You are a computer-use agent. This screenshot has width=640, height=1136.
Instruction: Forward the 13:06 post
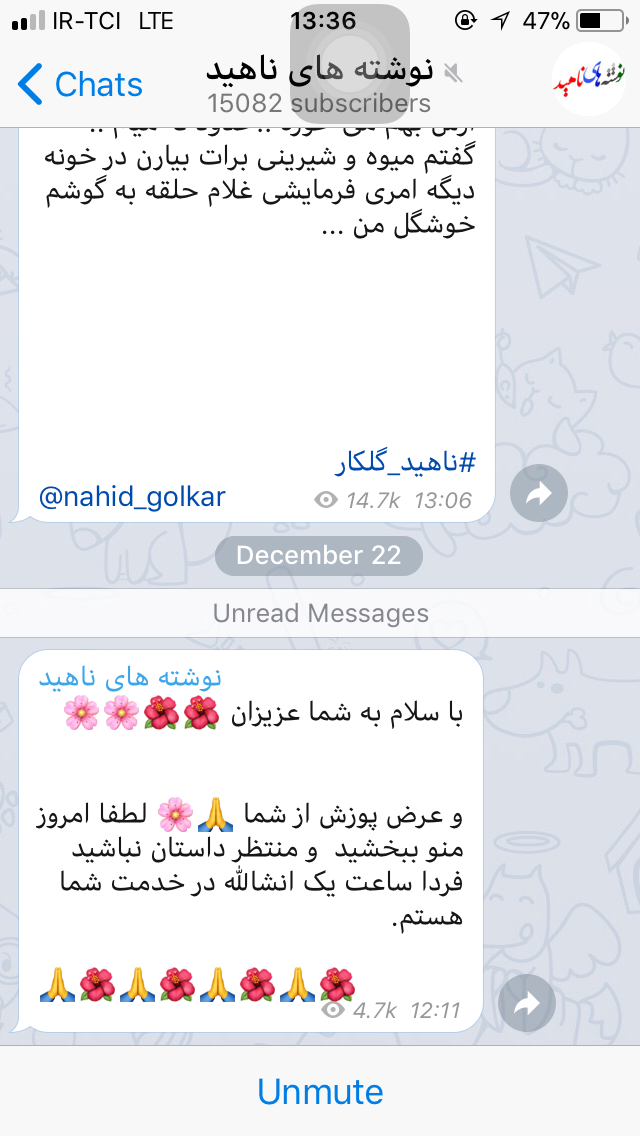pos(538,492)
